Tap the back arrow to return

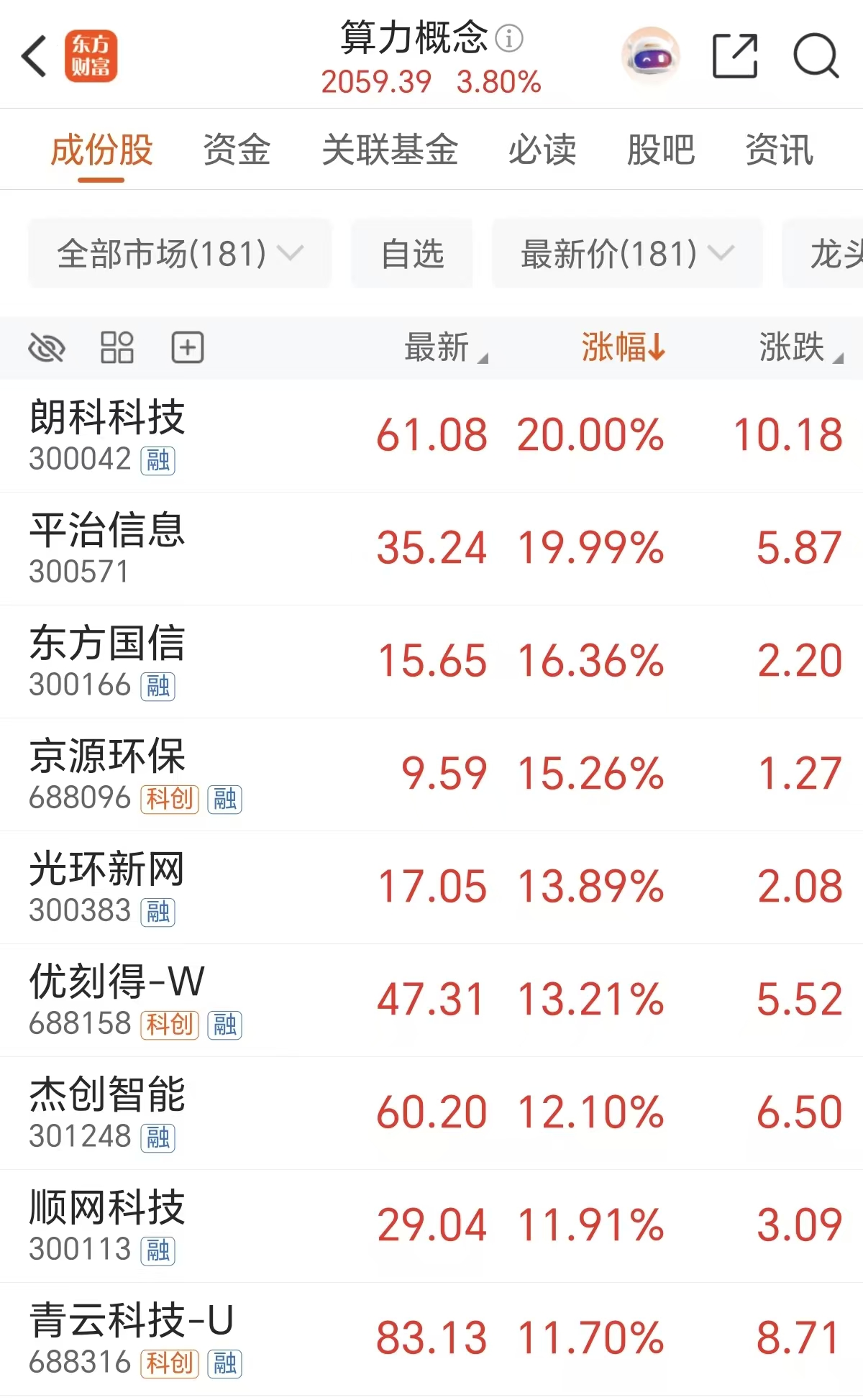coord(33,55)
